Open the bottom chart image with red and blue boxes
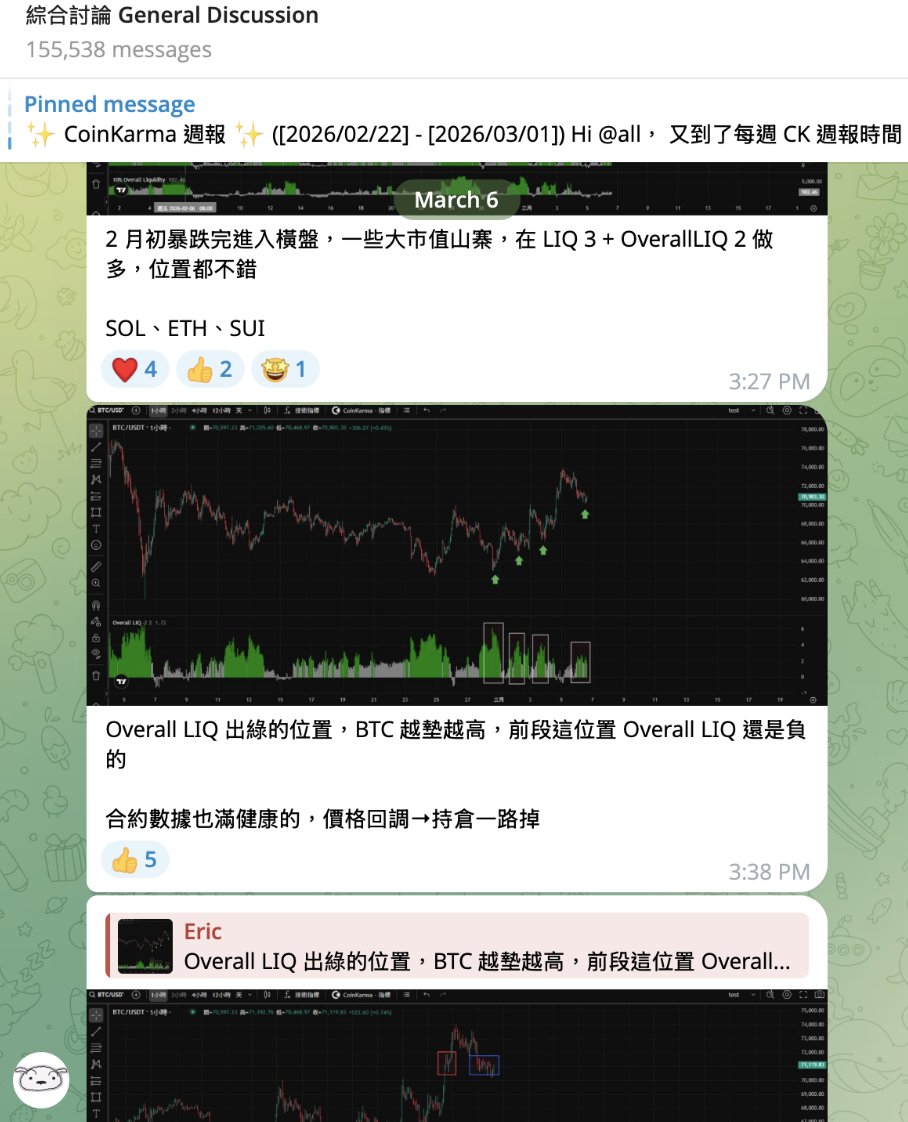 457,1055
